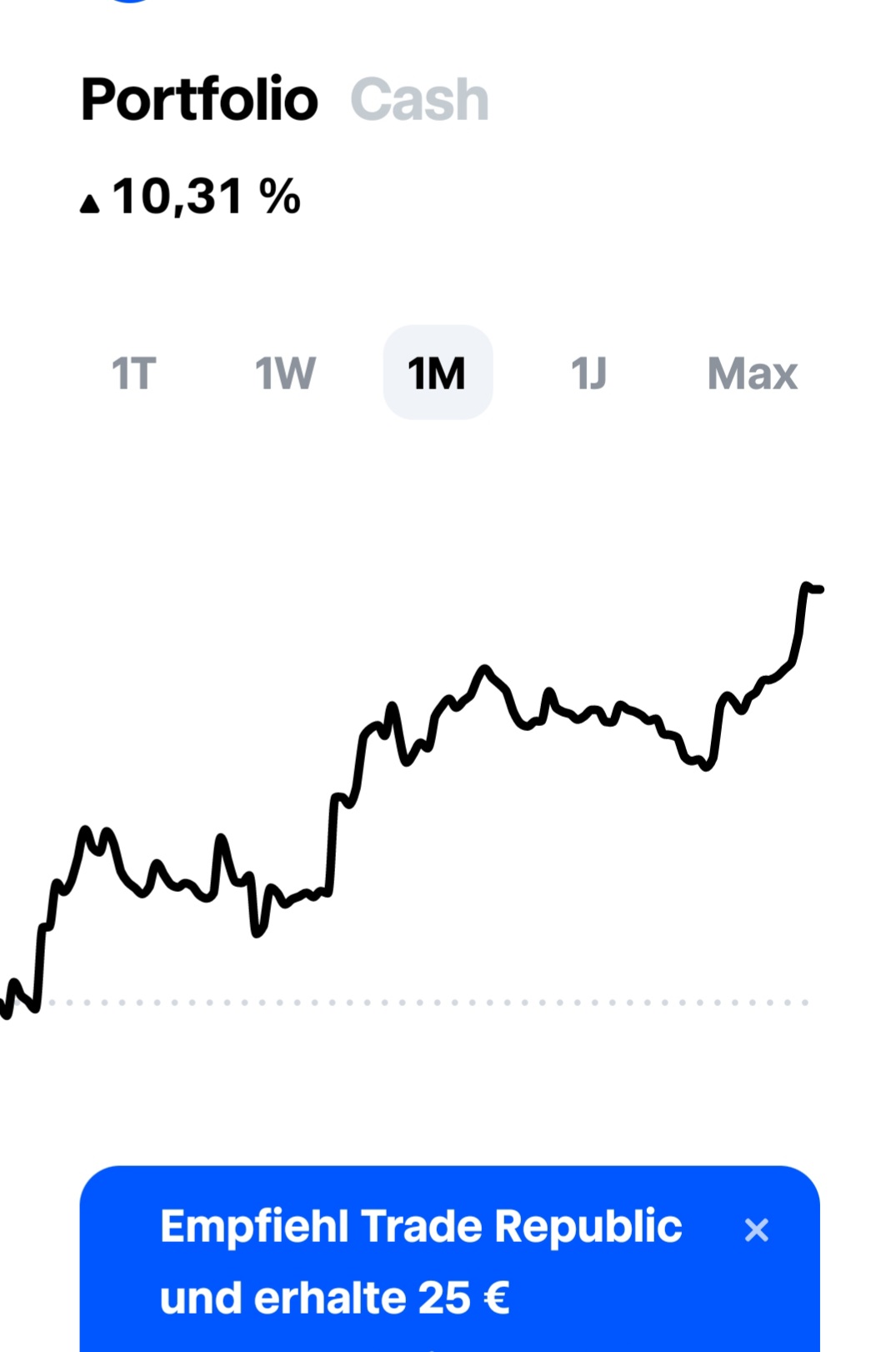The image size is (896, 1352).
Task: Show the 1T daily chart range
Action: [x=133, y=373]
